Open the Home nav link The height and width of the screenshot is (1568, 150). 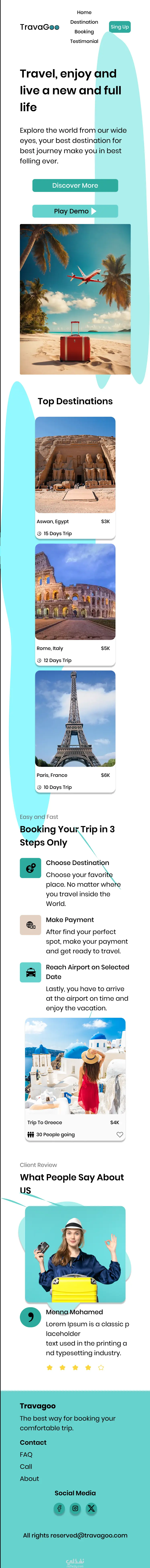(x=84, y=12)
